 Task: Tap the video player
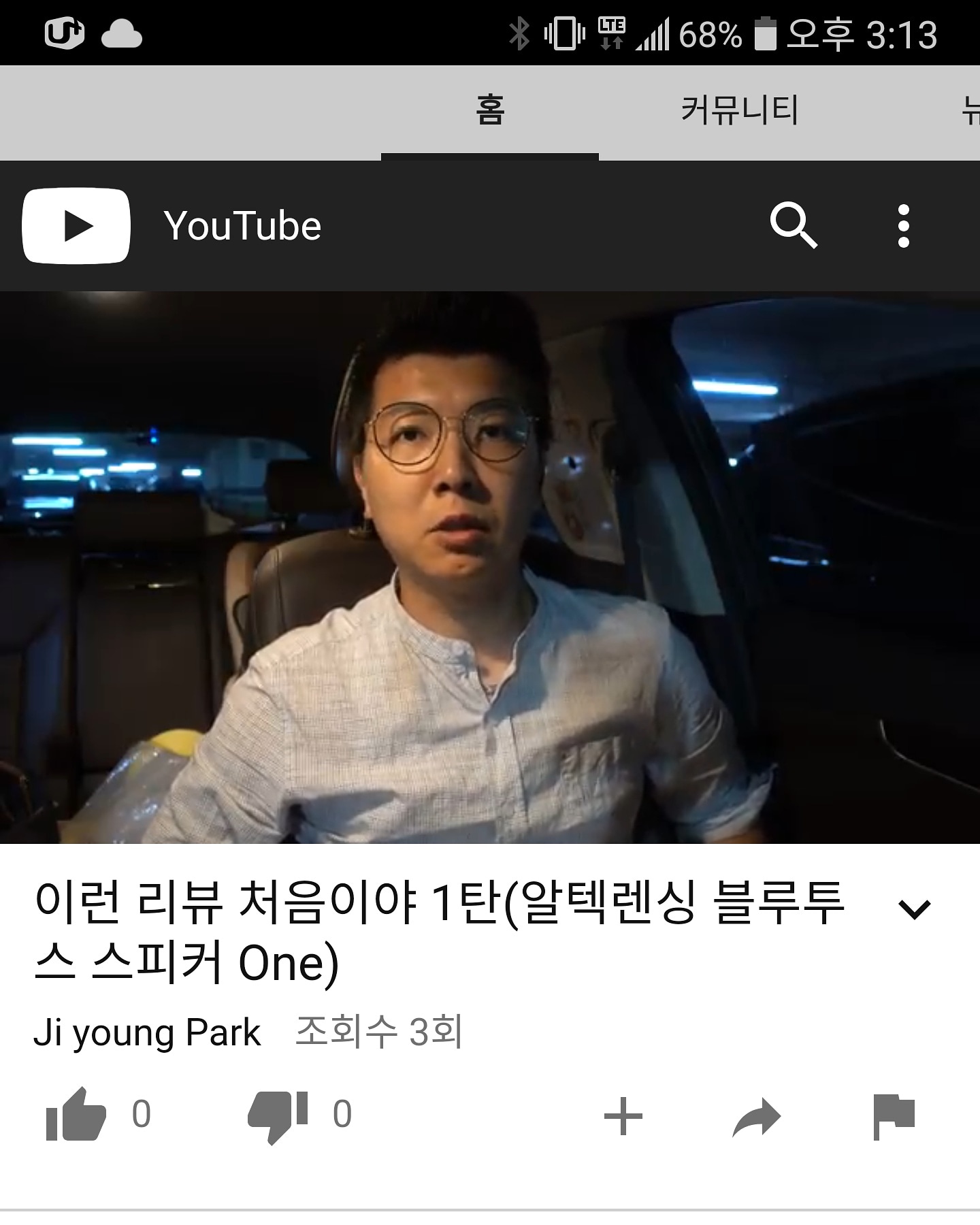point(490,567)
